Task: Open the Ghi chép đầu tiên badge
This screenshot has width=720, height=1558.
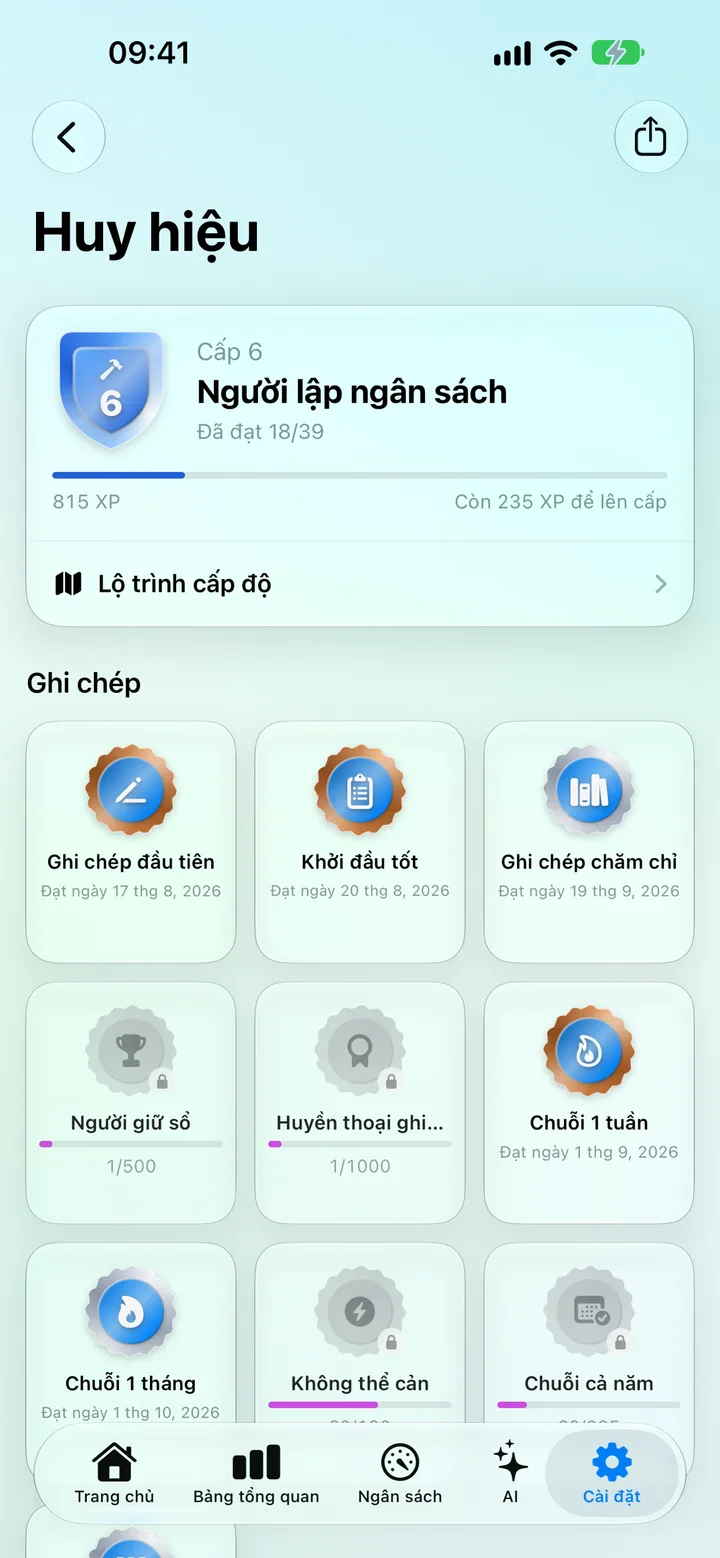Action: click(131, 842)
